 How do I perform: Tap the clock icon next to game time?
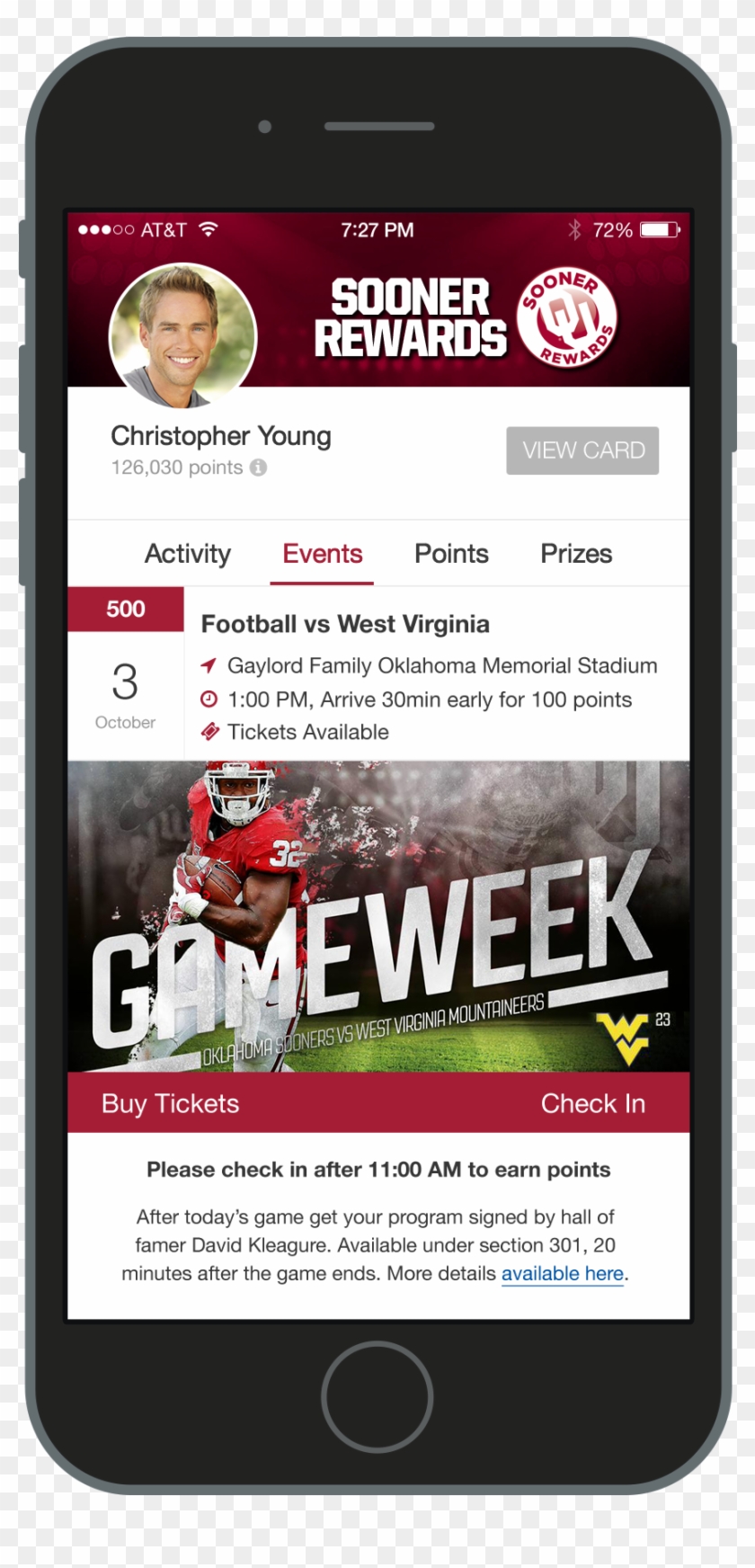point(209,699)
